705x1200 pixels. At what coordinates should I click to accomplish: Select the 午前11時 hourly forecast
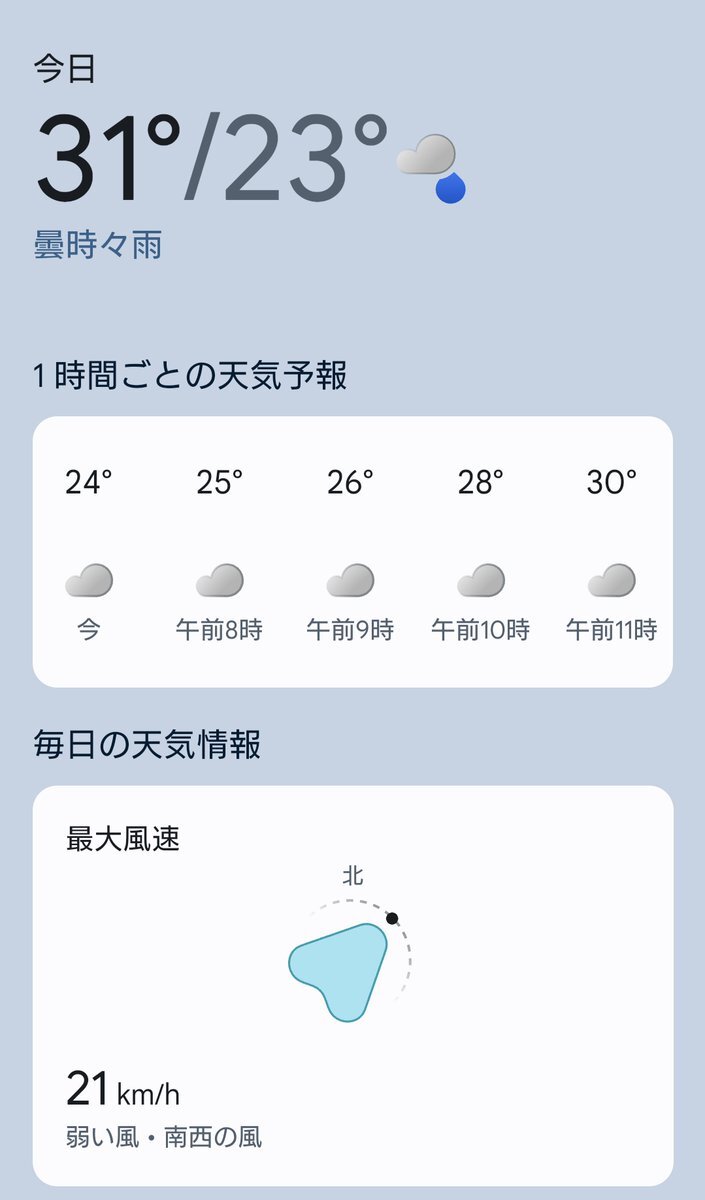pyautogui.click(x=611, y=555)
